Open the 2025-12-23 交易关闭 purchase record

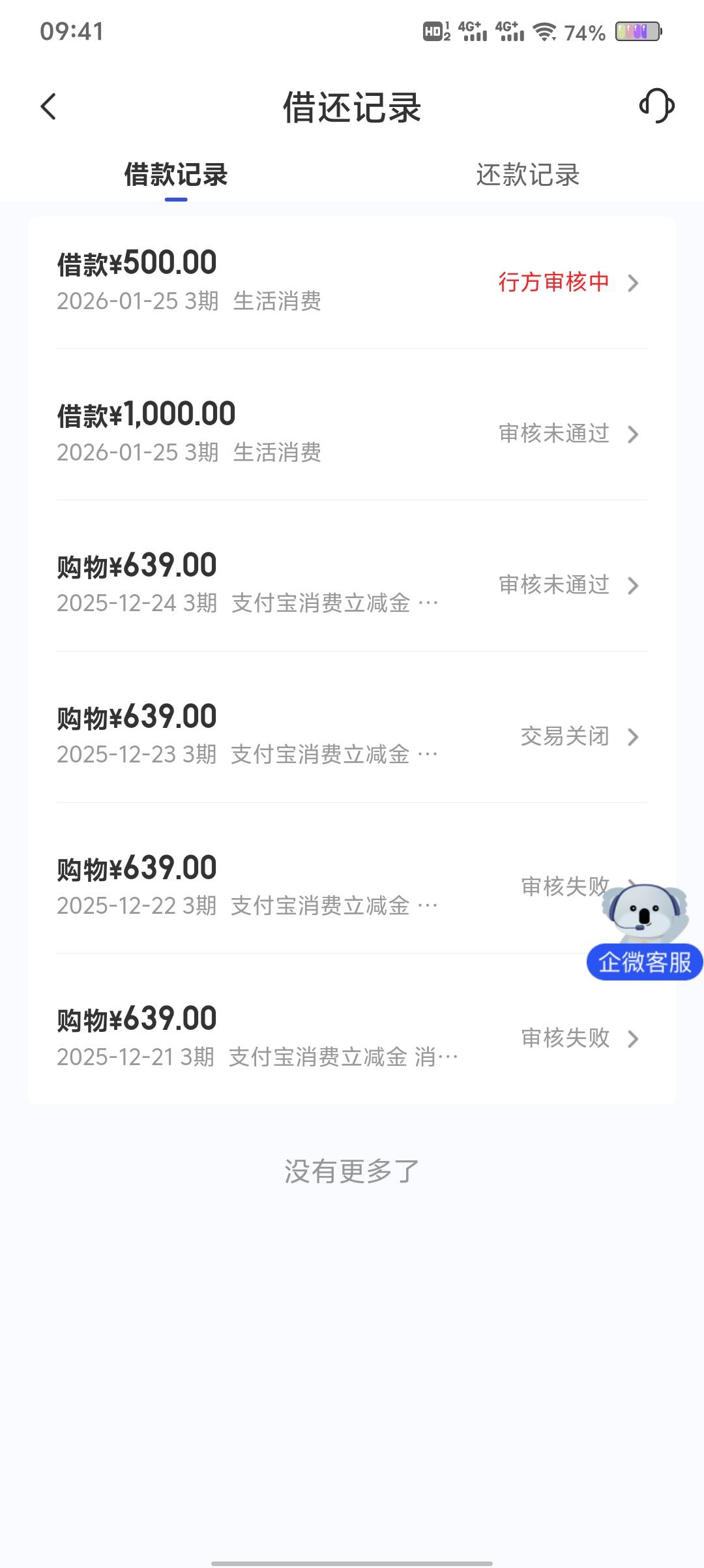pos(352,736)
